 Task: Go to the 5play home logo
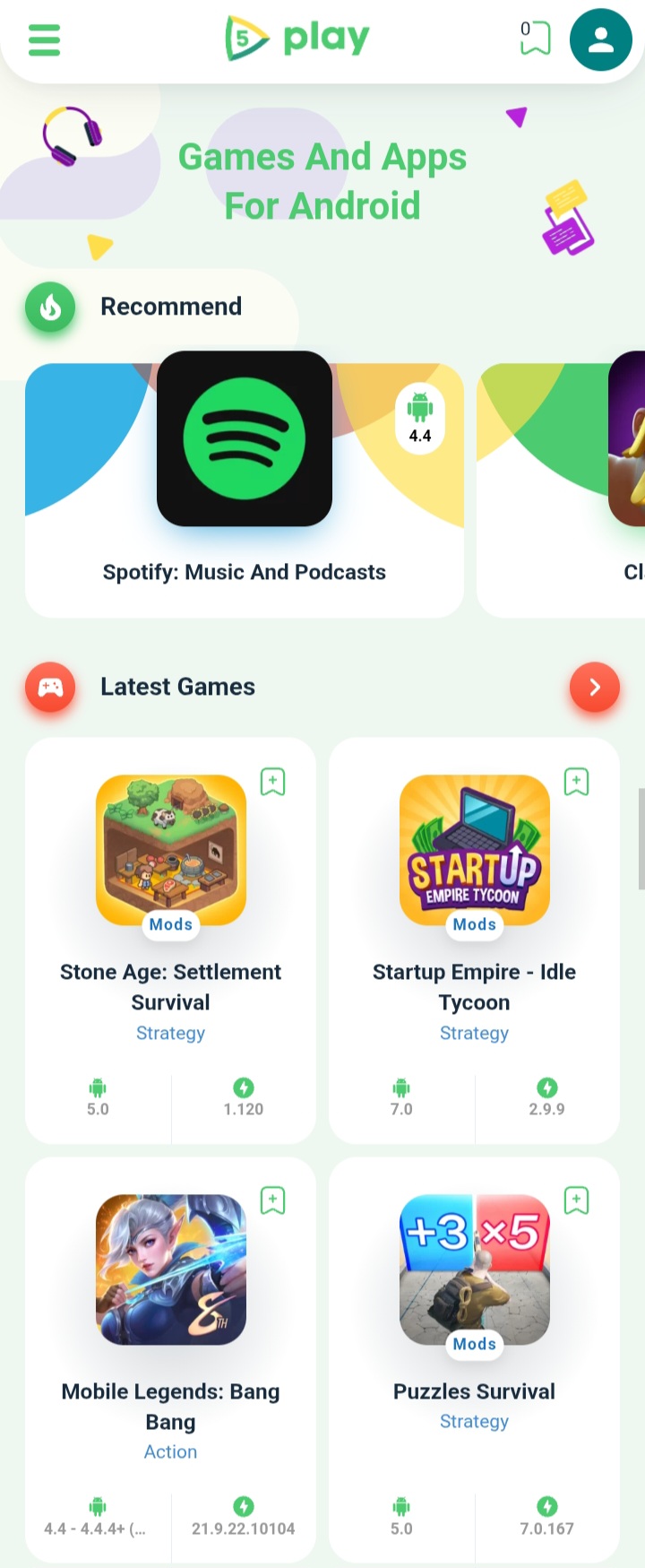pyautogui.click(x=297, y=39)
